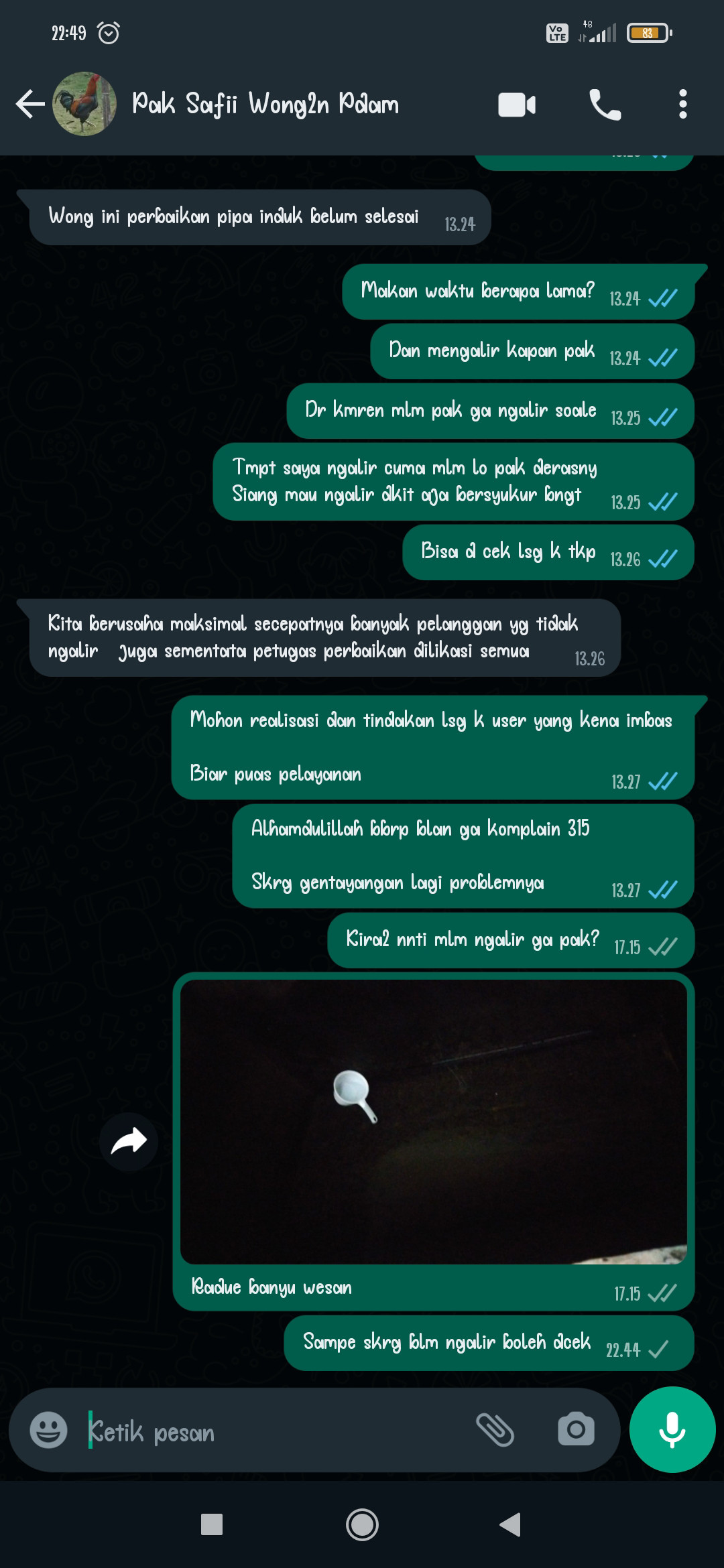The width and height of the screenshot is (724, 1568).
Task: Start a voice call with Pak Safii
Action: tap(605, 105)
